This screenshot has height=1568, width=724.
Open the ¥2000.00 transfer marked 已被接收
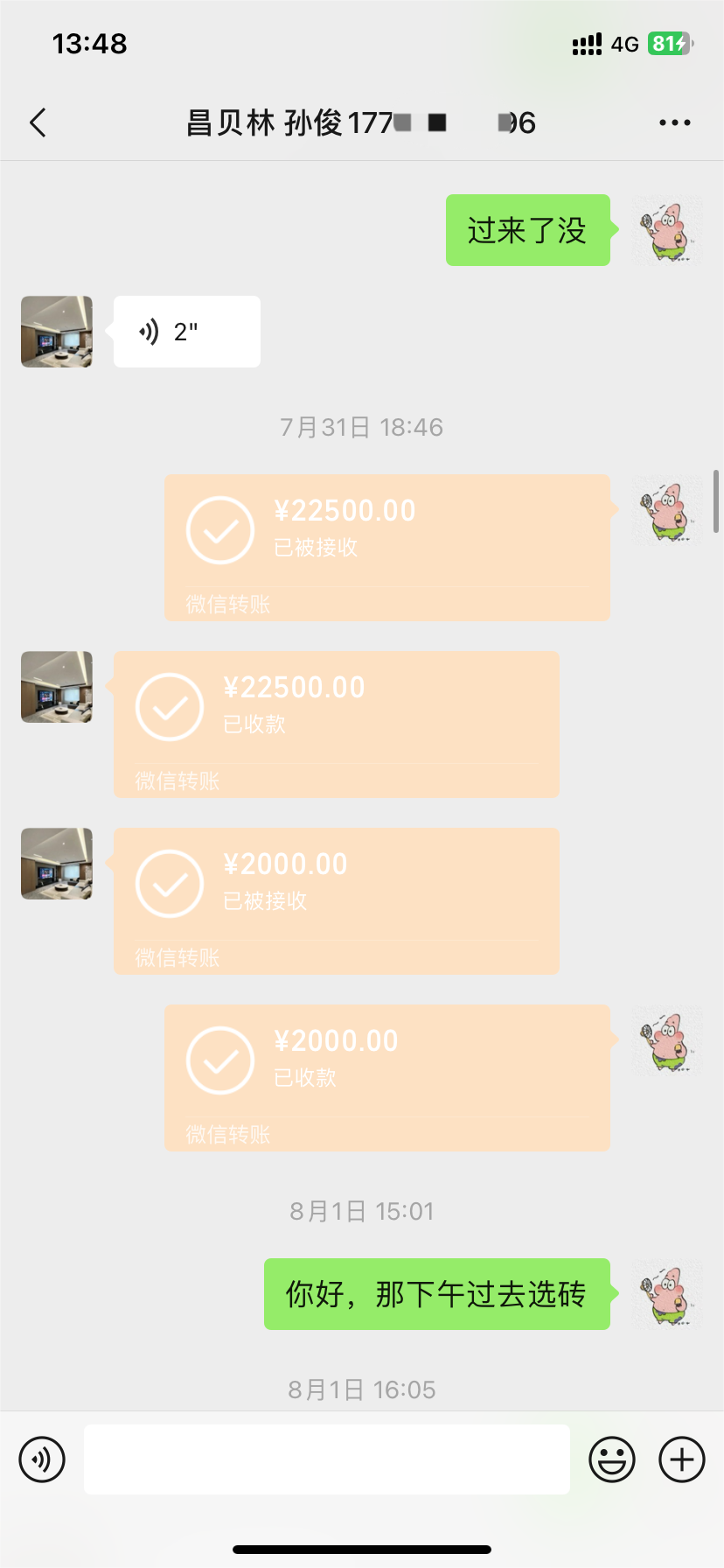point(336,900)
